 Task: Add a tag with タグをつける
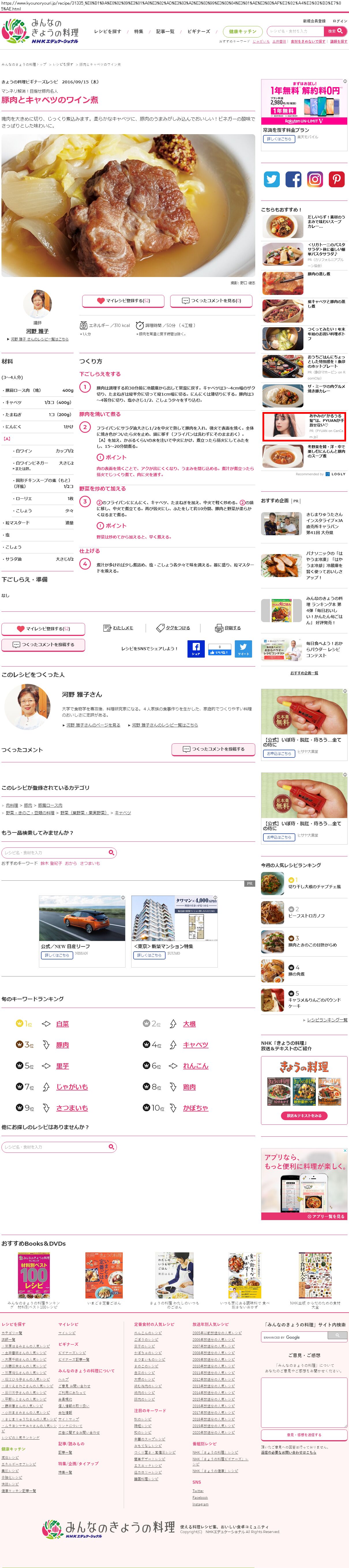173,628
